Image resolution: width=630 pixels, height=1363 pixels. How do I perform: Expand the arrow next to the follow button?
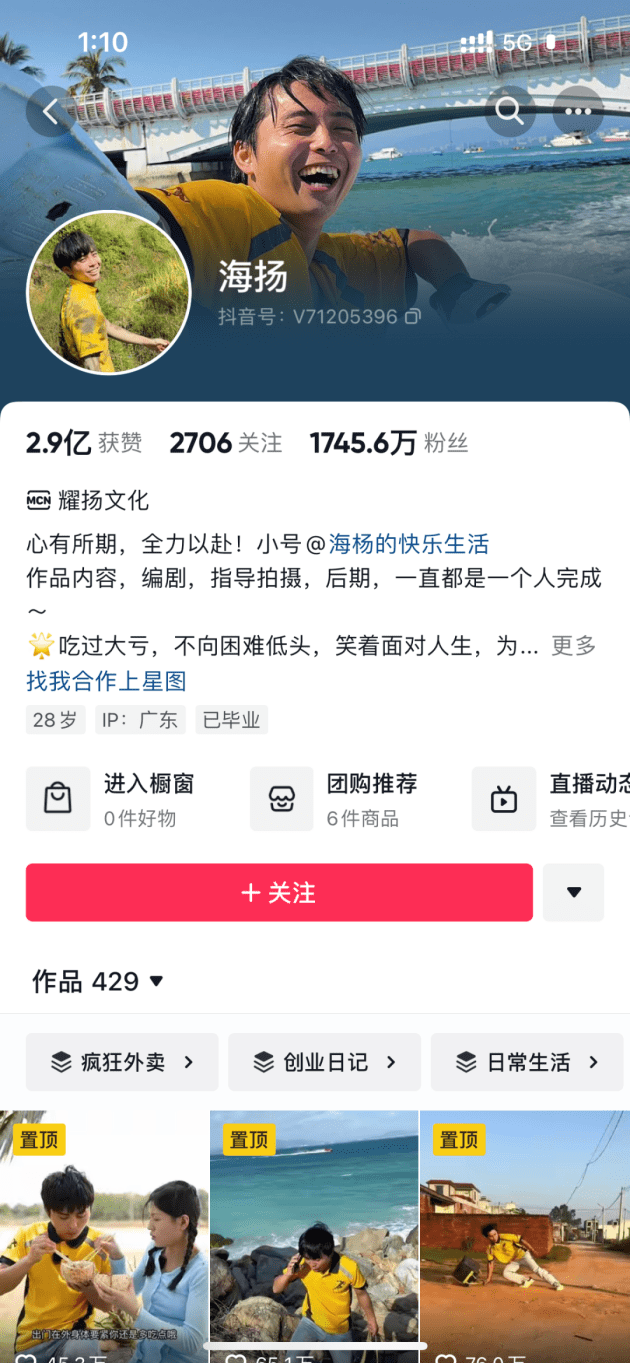click(574, 892)
